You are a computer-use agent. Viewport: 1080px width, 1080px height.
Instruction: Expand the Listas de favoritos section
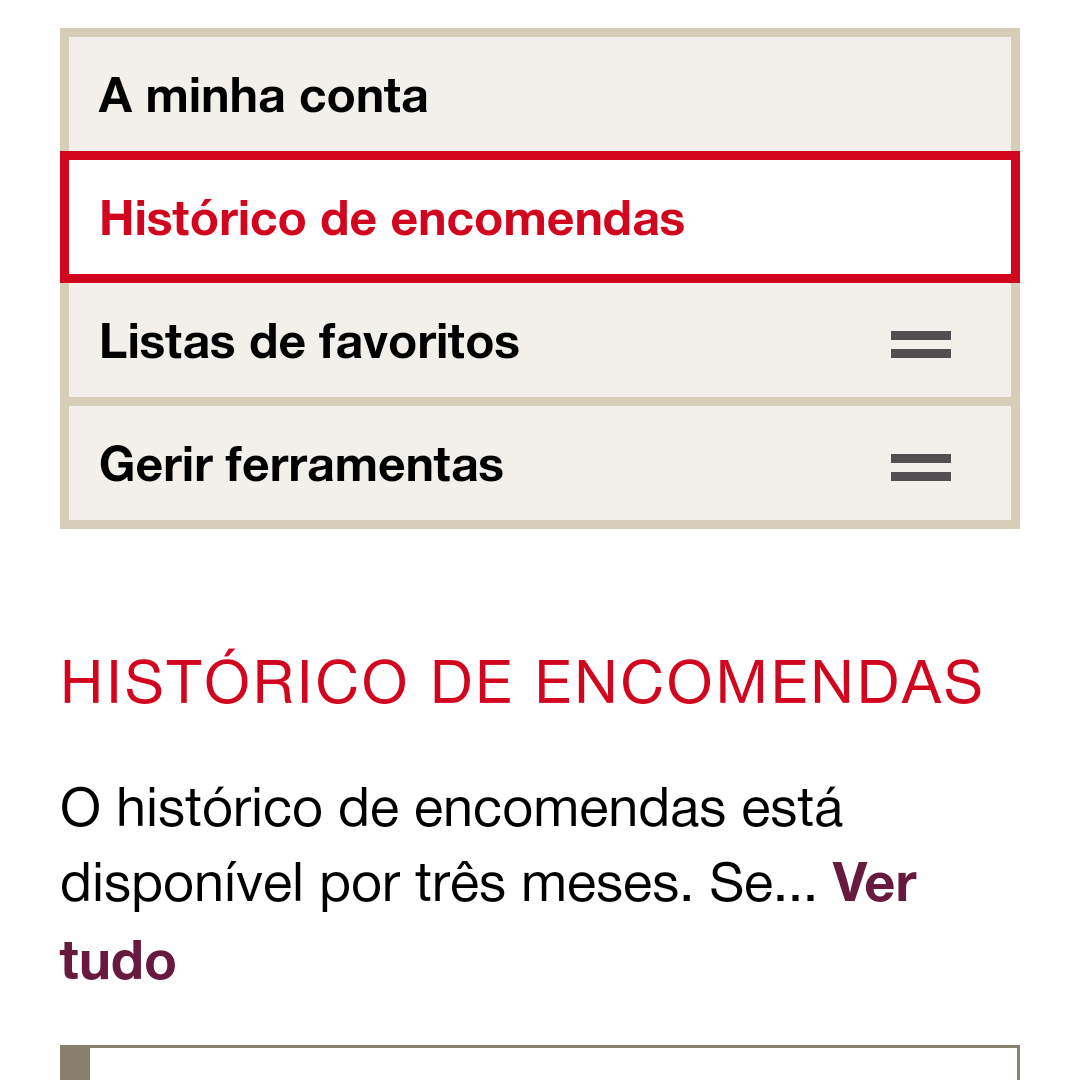coord(920,344)
